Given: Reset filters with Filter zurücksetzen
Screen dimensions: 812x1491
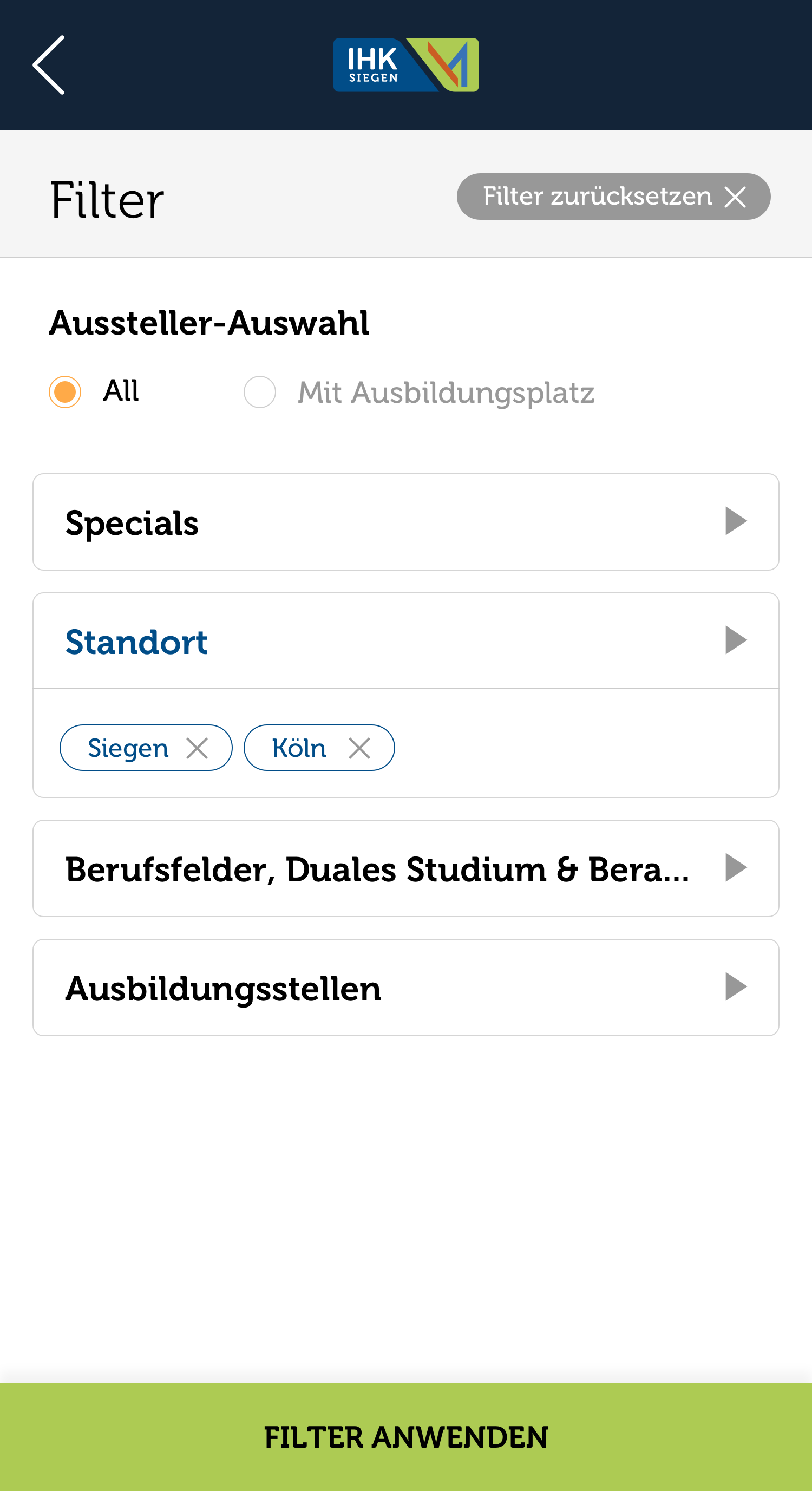Looking at the screenshot, I should [613, 196].
